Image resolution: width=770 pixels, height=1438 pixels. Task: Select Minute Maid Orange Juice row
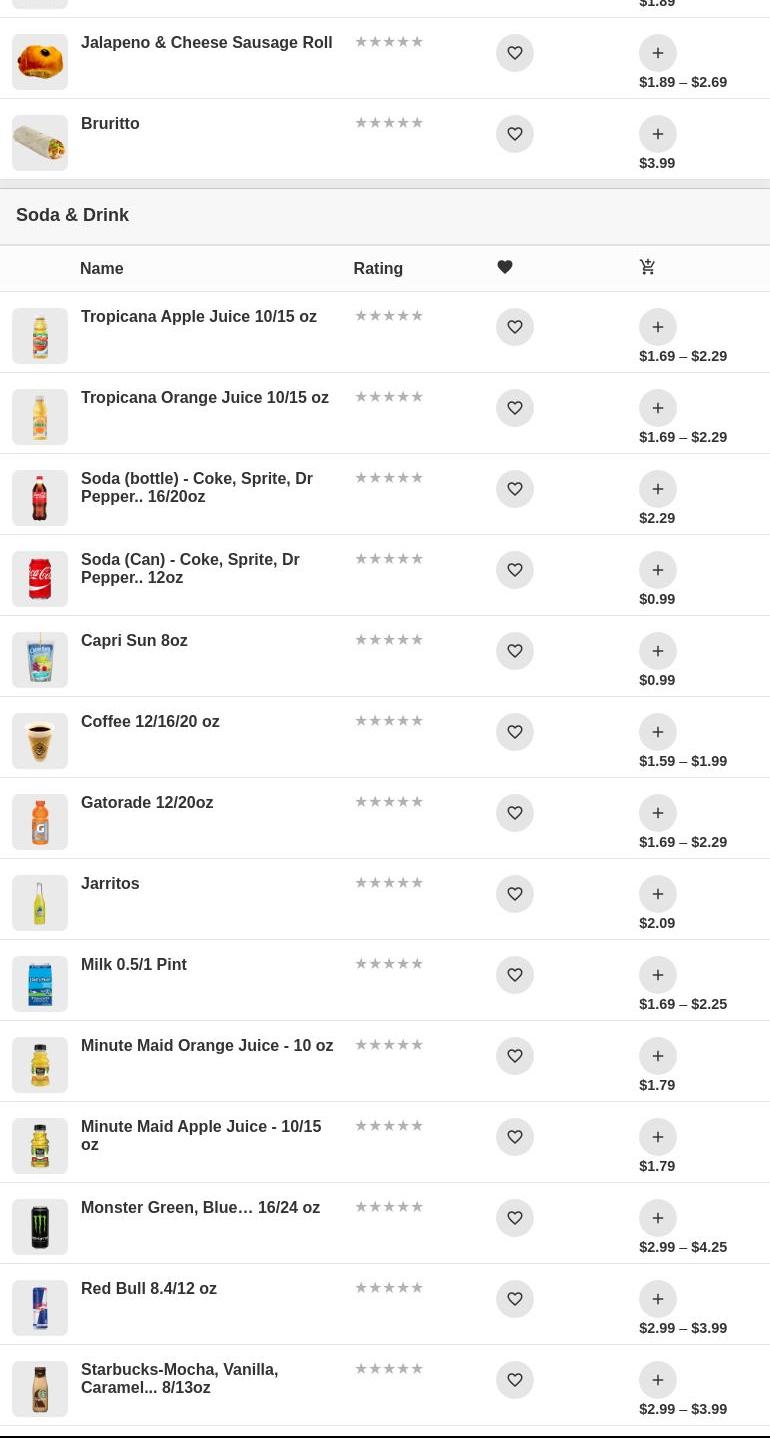tap(207, 1045)
